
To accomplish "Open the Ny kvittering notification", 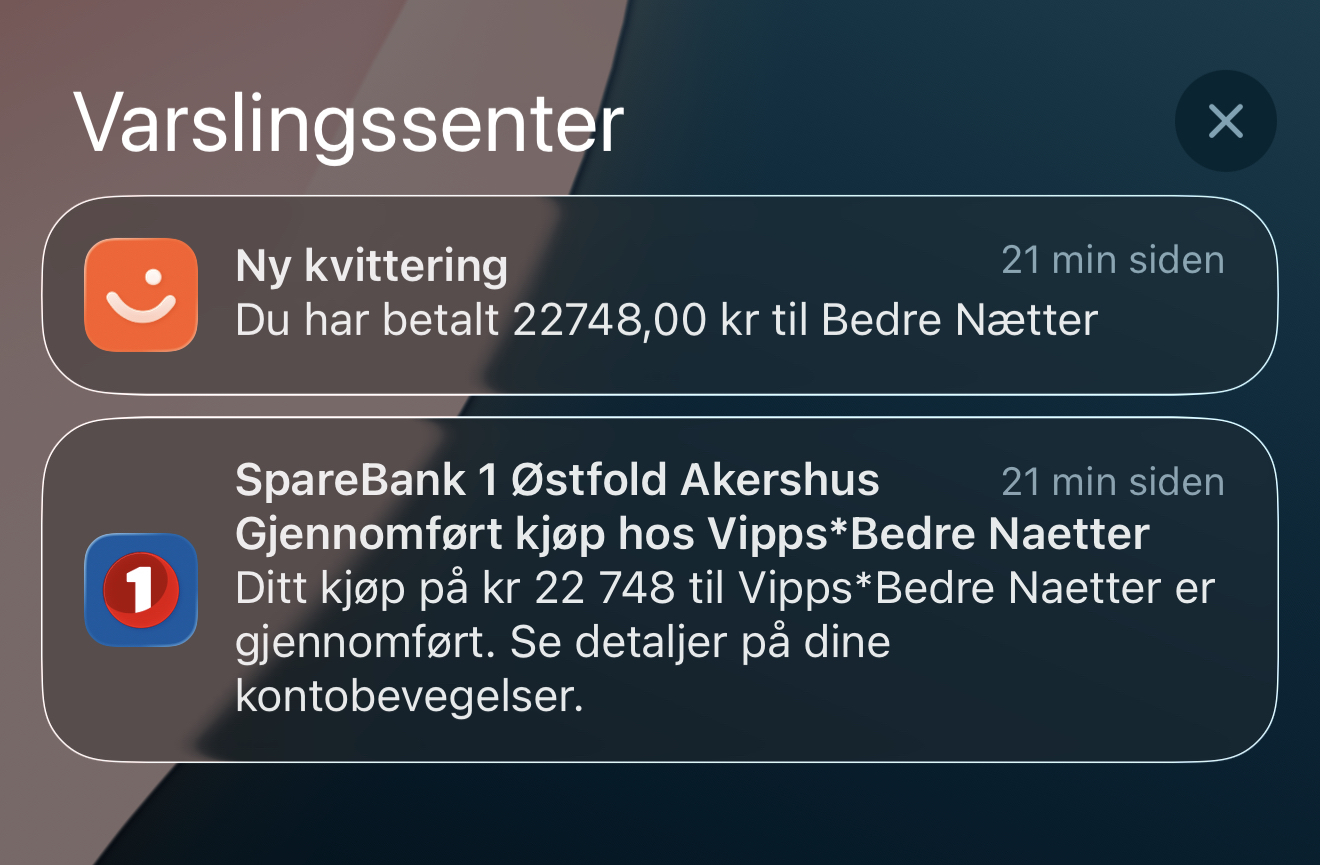I will click(659, 295).
